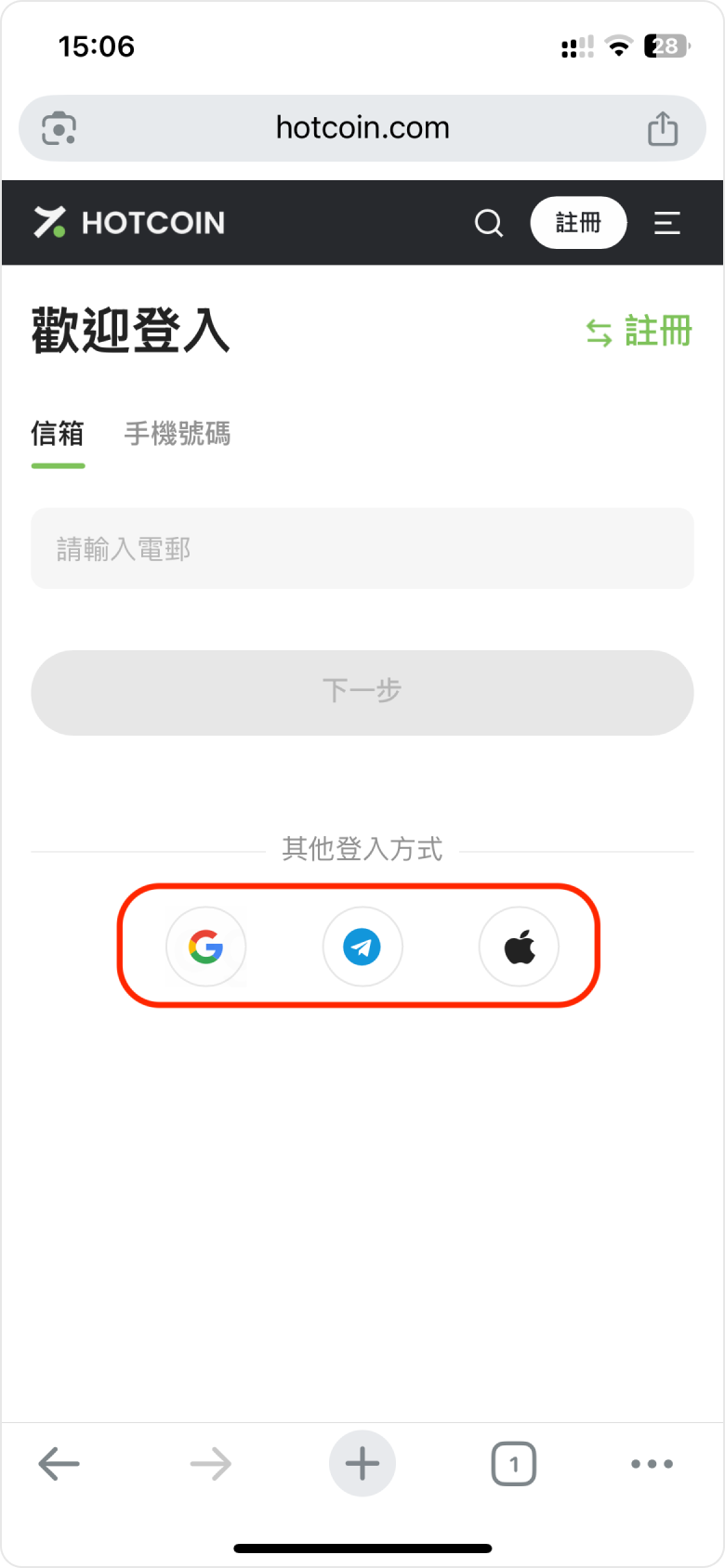Go back in the browser

pyautogui.click(x=59, y=1465)
